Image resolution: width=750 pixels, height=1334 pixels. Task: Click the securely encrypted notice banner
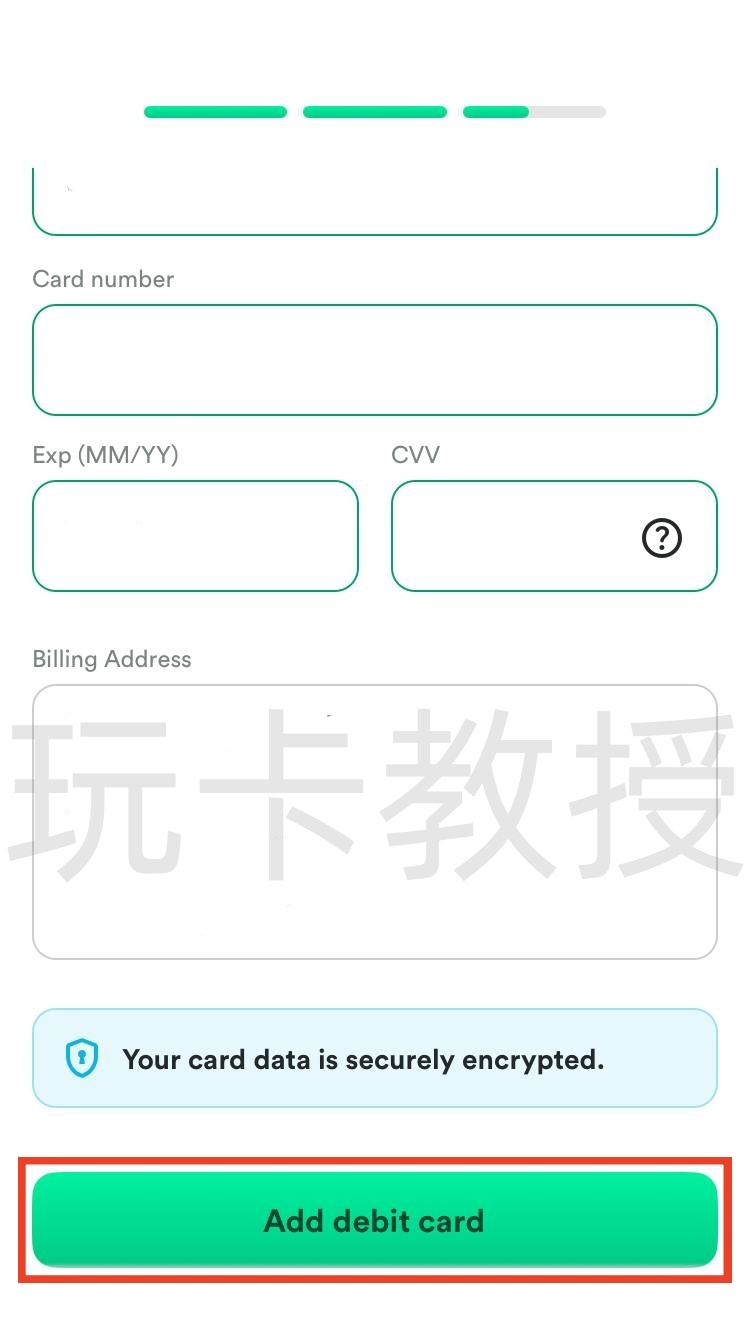coord(375,1059)
